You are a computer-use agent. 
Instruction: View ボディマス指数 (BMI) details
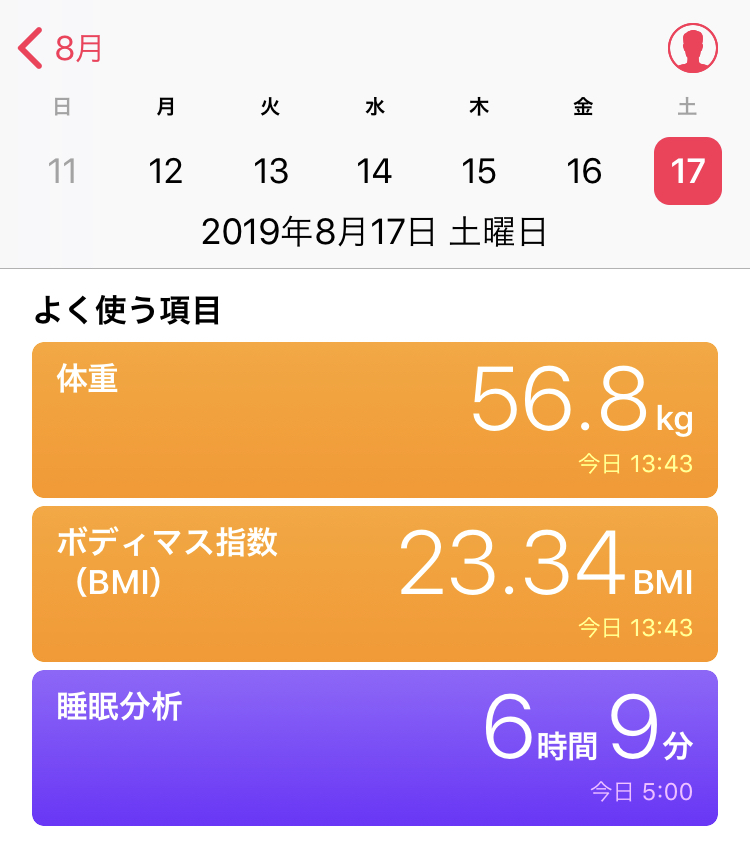[x=375, y=584]
